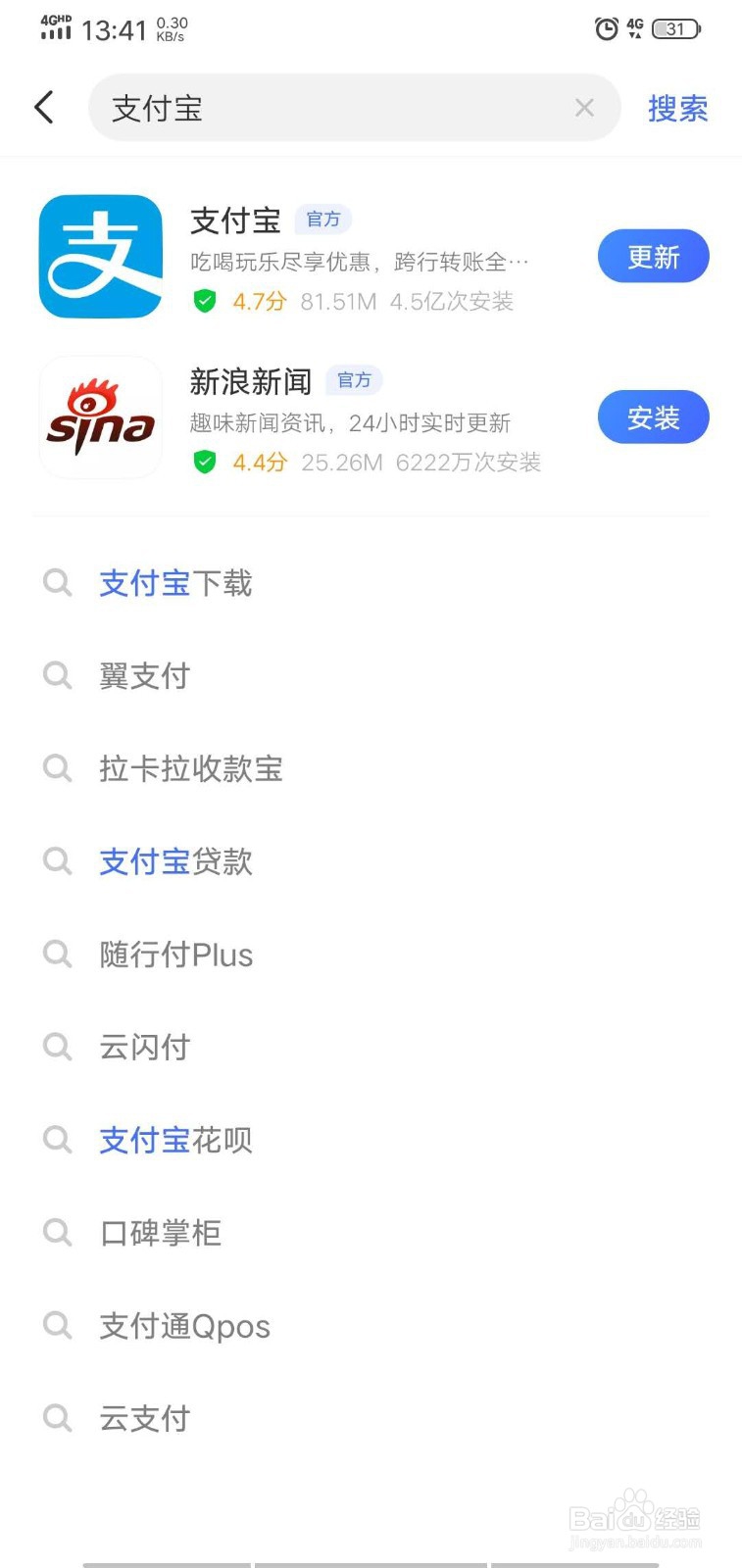Screen dimensions: 742x1568
Task: Tap the 官方 badge next to 新浪新闻
Action: coord(354,380)
